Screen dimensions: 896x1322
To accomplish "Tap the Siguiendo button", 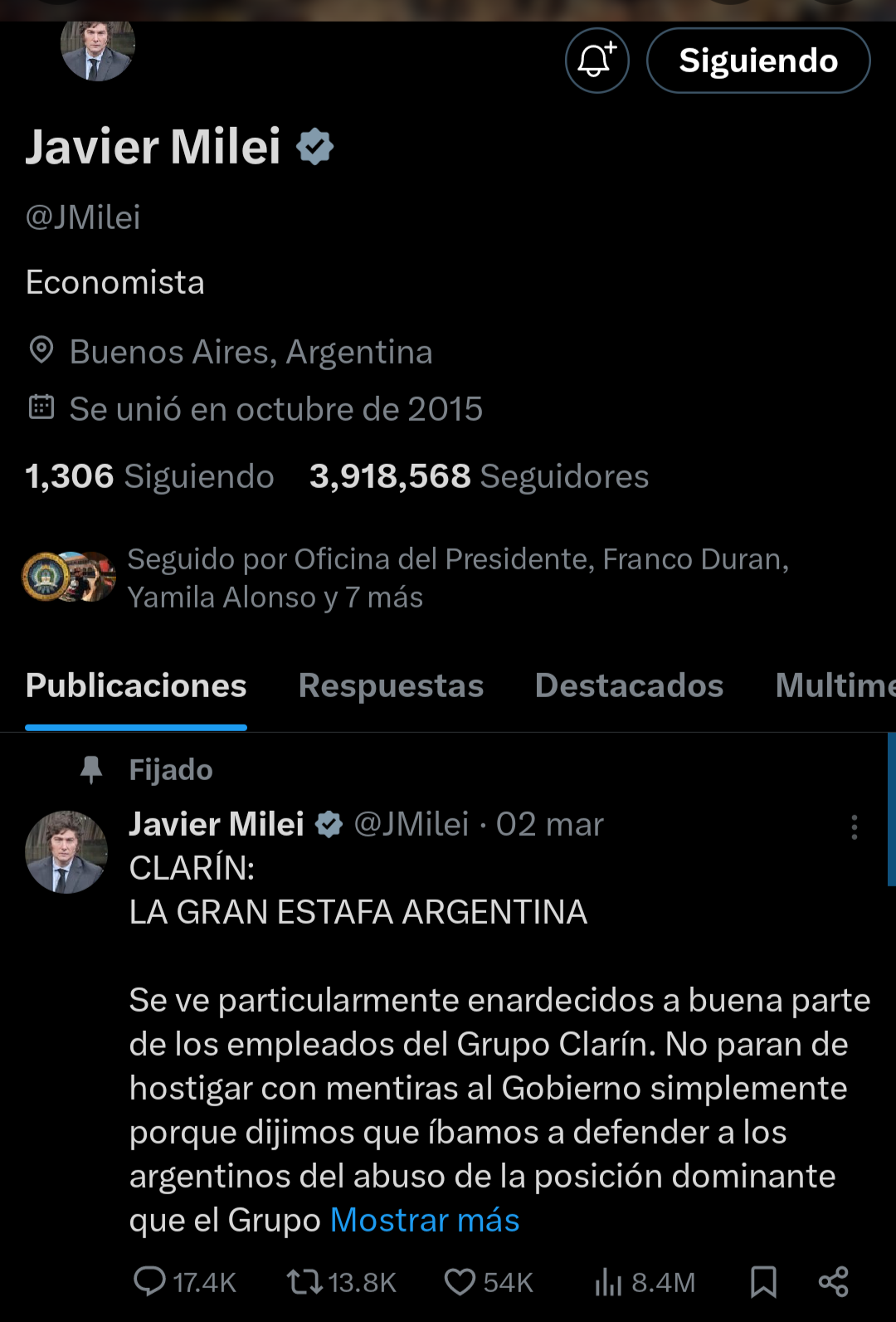I will [757, 61].
